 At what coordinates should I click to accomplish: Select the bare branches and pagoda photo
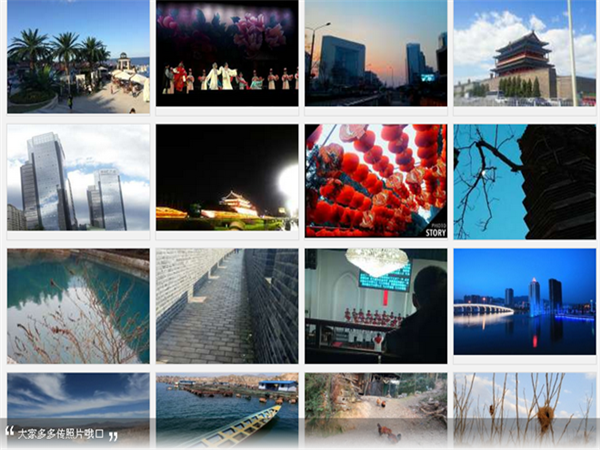pyautogui.click(x=525, y=178)
